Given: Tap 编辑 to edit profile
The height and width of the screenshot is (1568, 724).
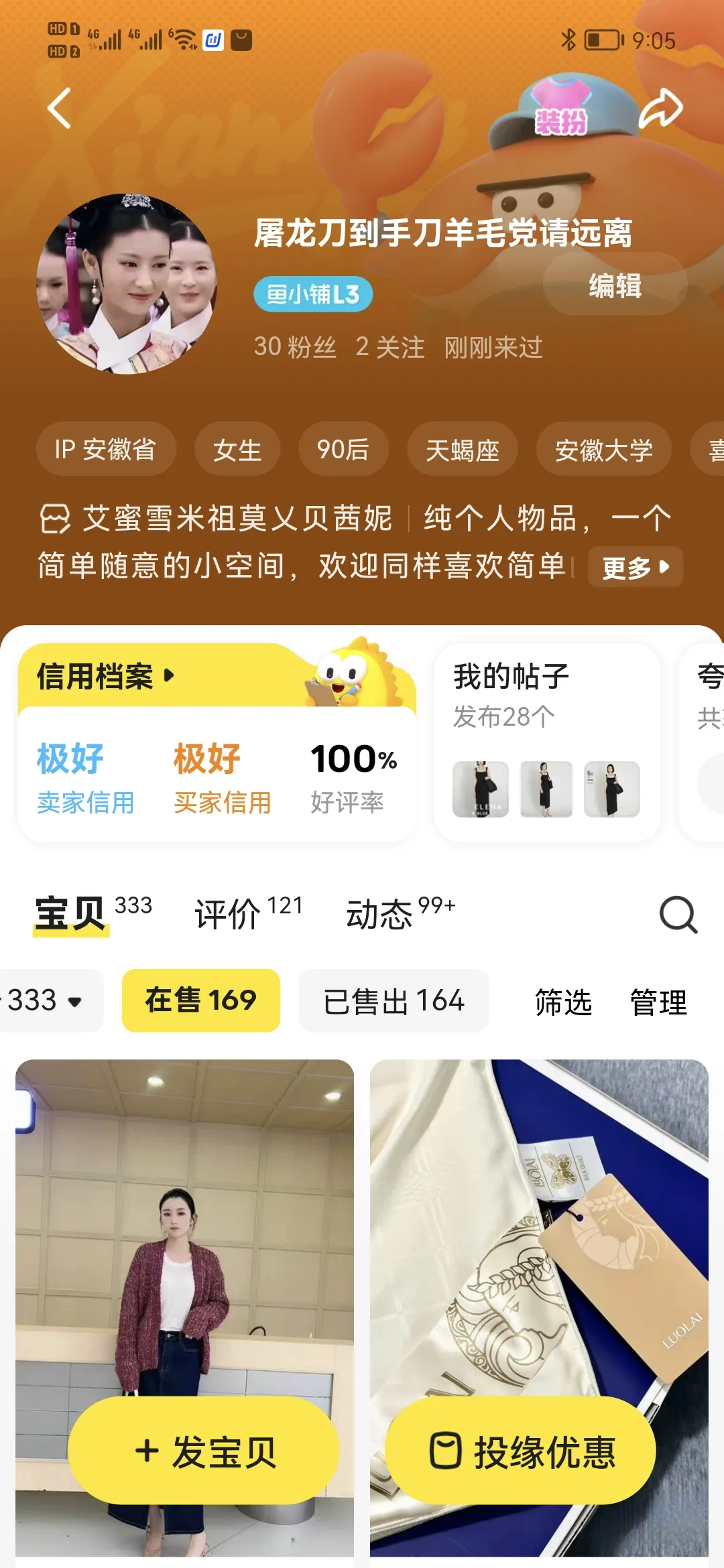Looking at the screenshot, I should click(615, 286).
